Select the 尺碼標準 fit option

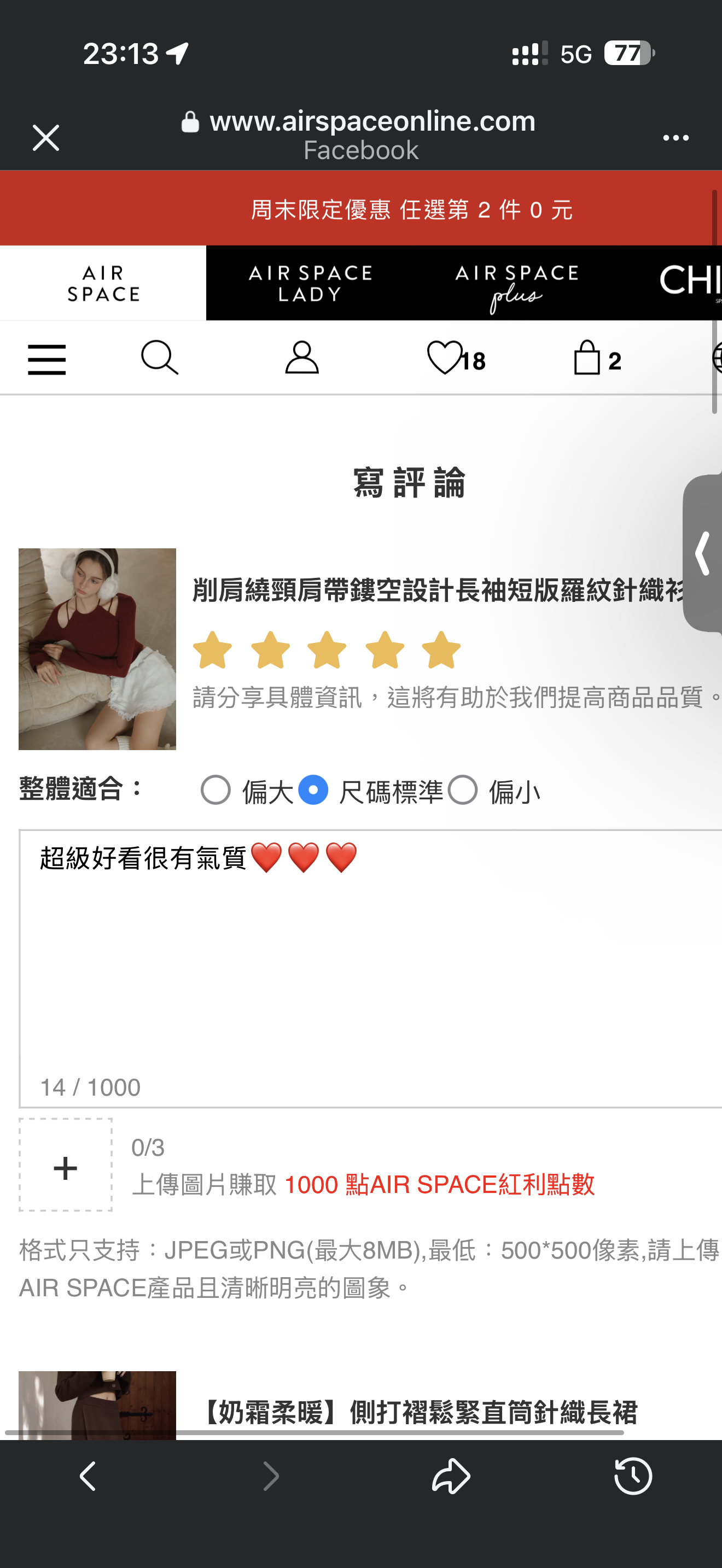(313, 790)
